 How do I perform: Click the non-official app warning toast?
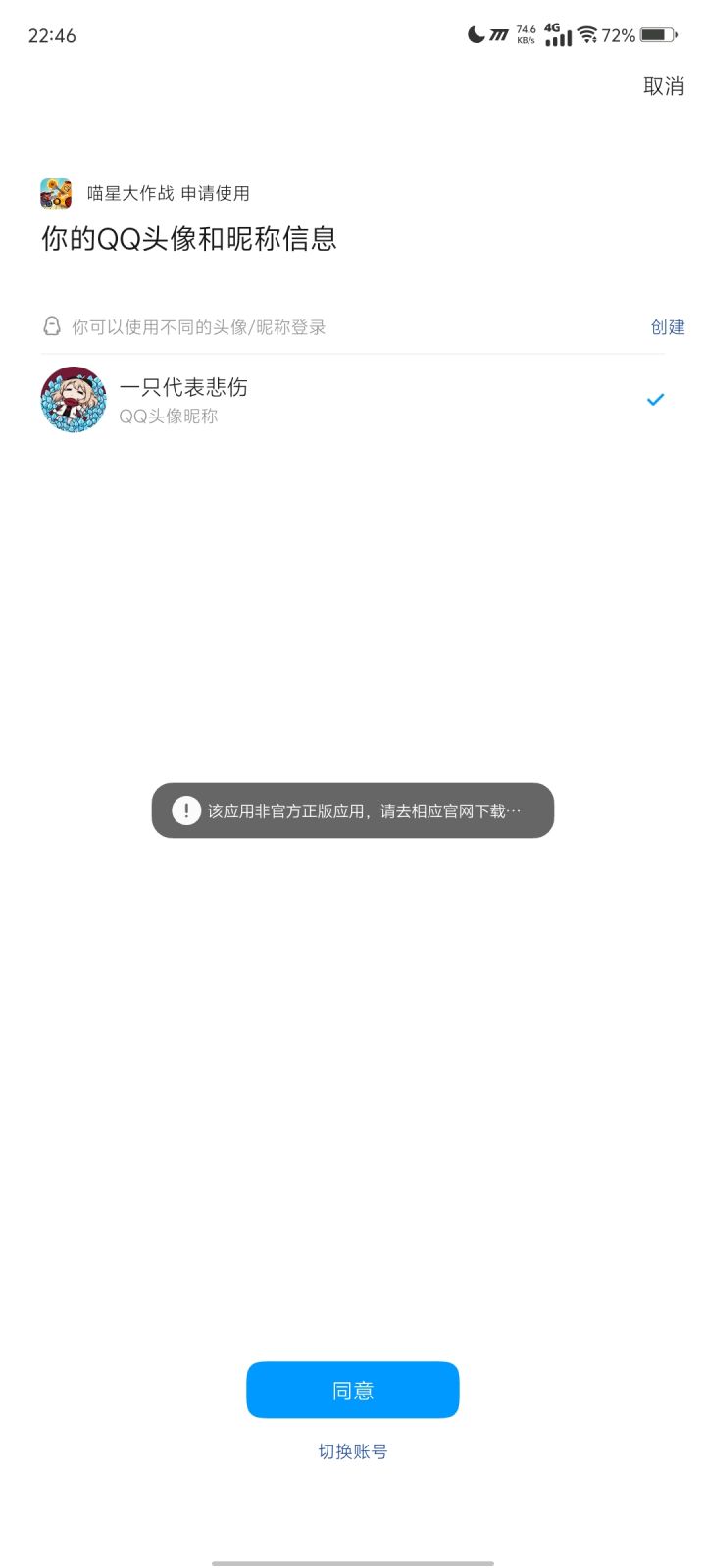pos(353,810)
